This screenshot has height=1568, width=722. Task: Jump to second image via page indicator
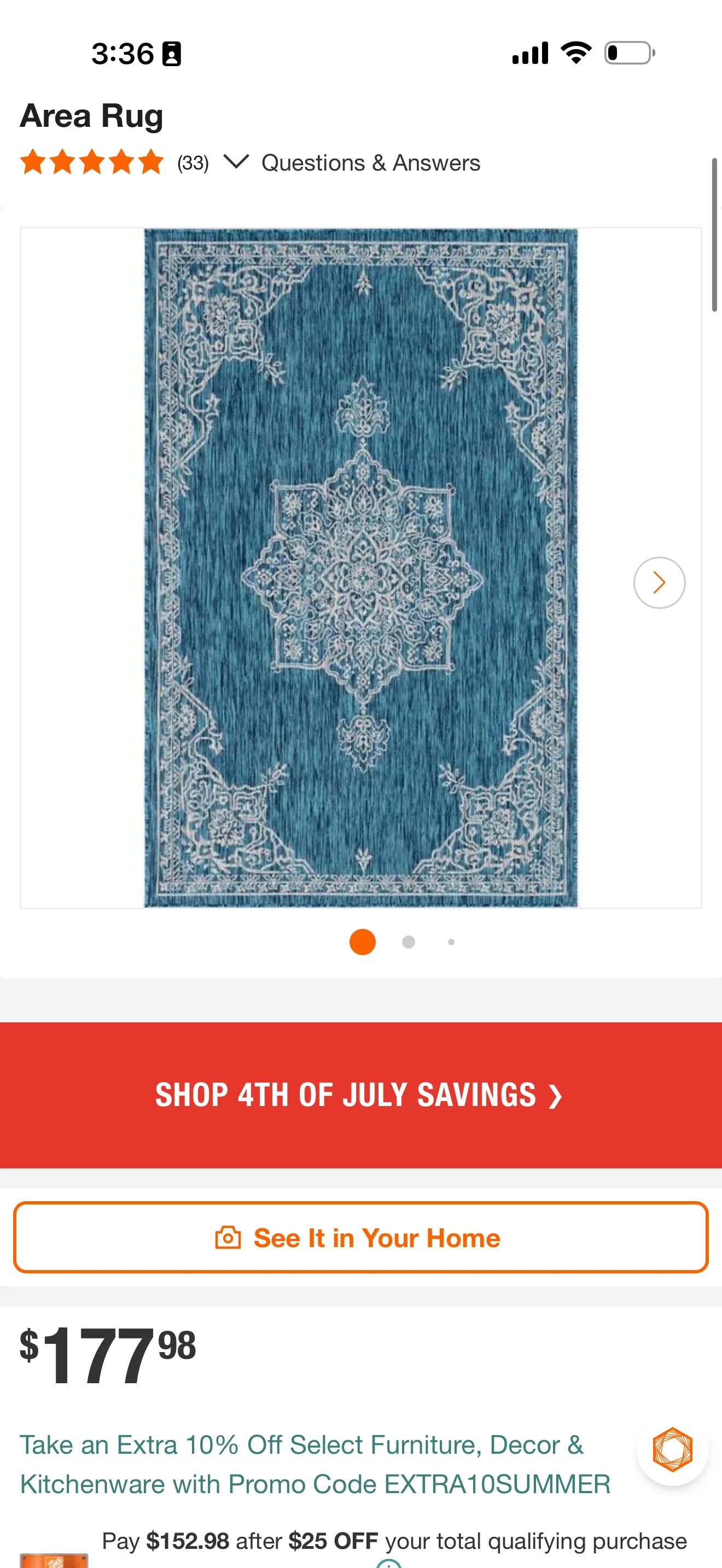(x=409, y=941)
